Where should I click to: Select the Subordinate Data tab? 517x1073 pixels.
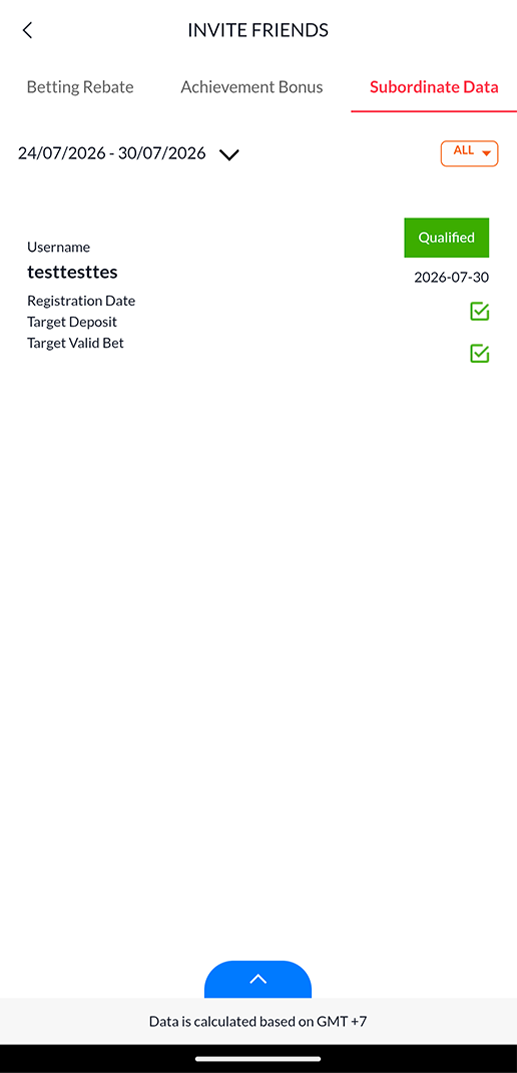tap(434, 88)
